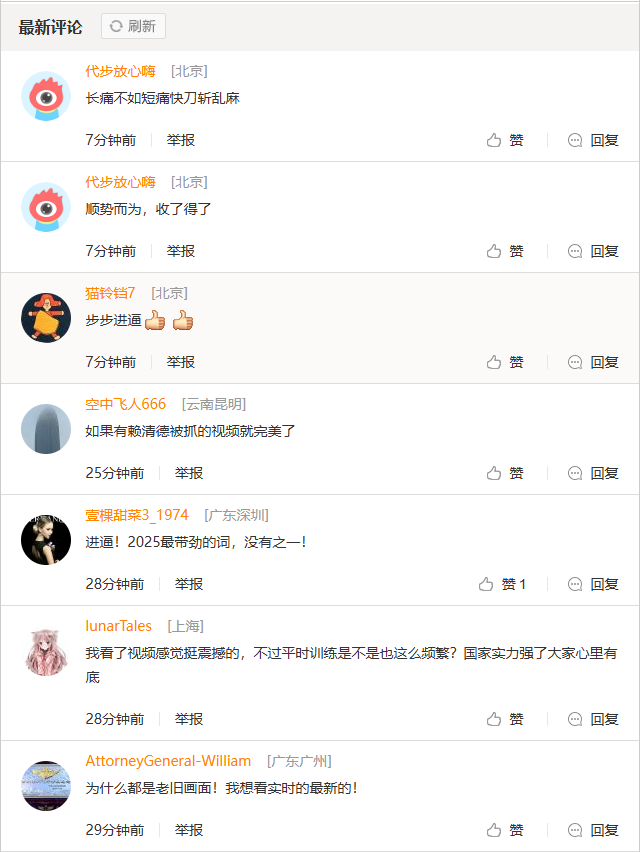Image resolution: width=641 pixels, height=852 pixels.
Task: View lunarTales' profile by username
Action: [x=119, y=626]
